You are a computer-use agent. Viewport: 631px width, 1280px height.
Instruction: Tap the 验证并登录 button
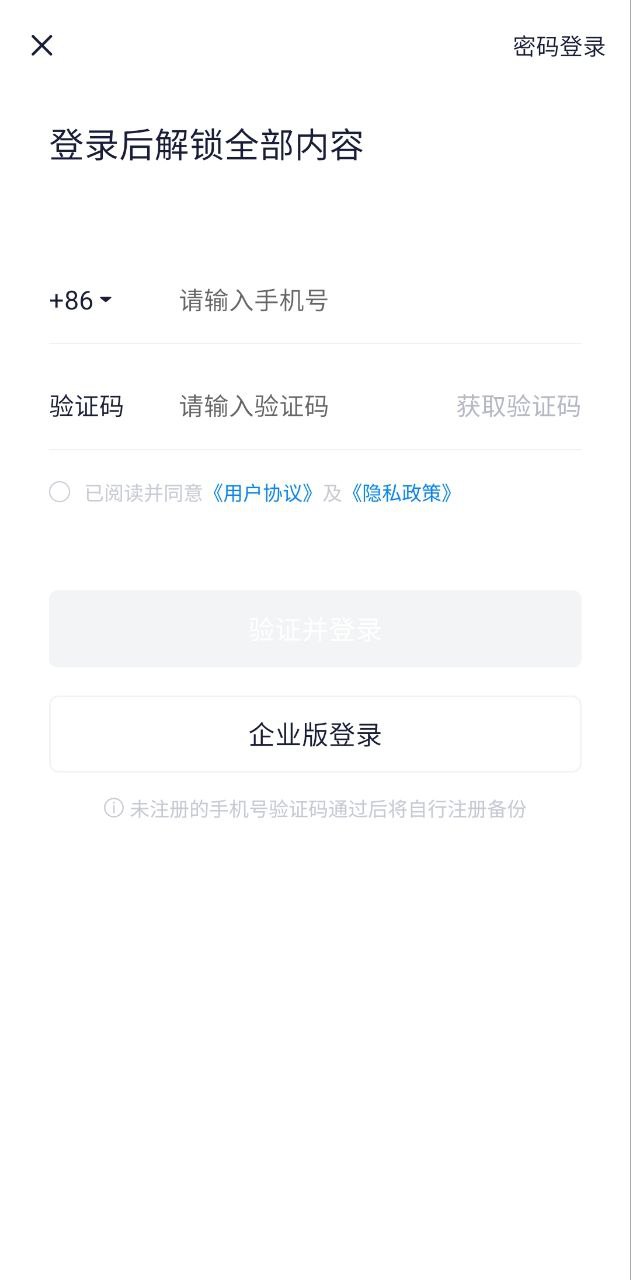point(315,629)
